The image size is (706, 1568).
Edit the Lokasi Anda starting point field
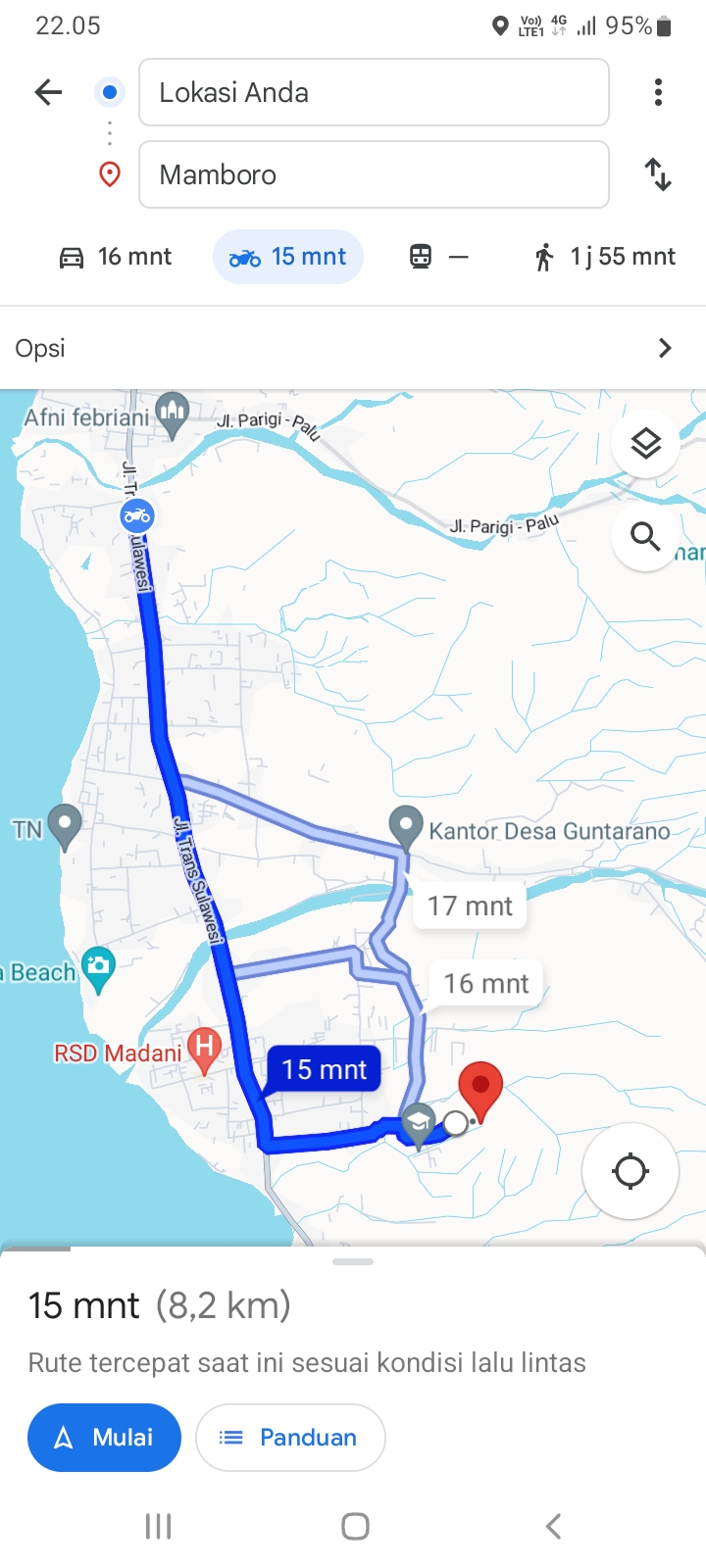pyautogui.click(x=374, y=92)
